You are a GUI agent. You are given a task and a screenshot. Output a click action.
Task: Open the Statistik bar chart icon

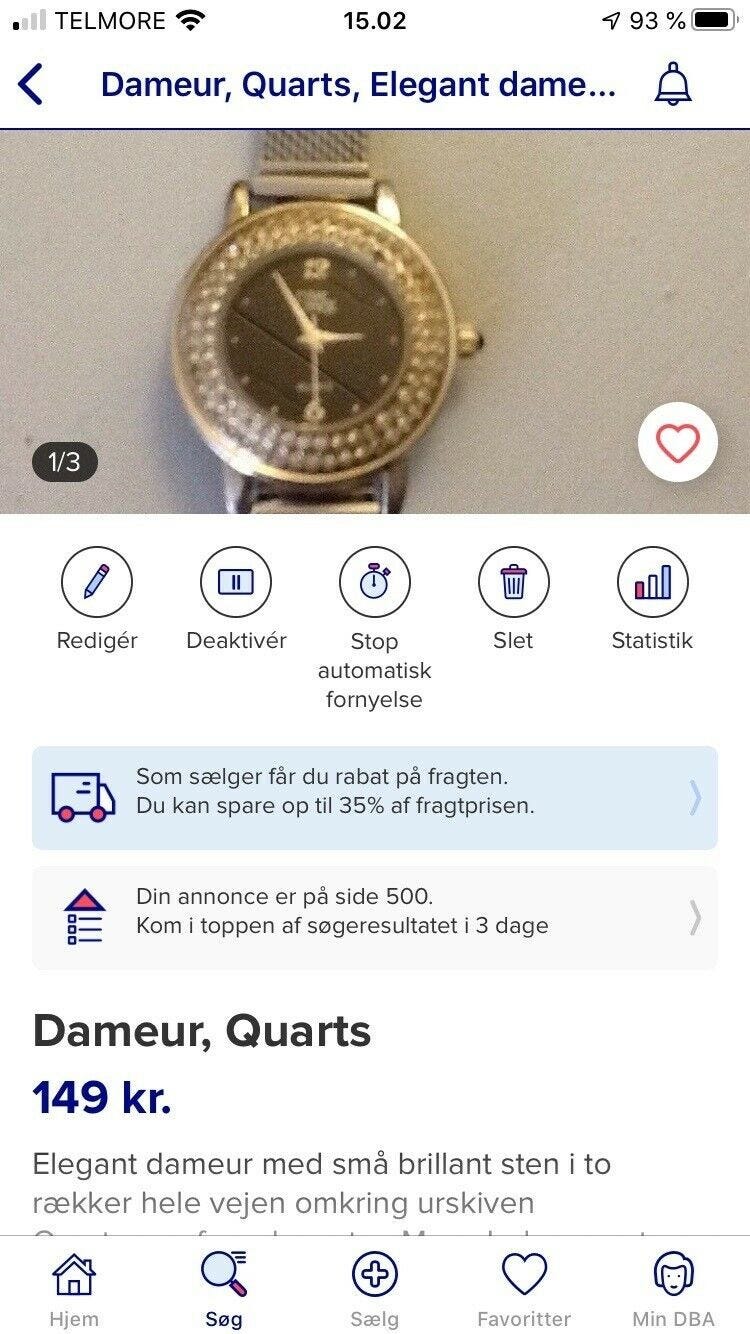(652, 583)
